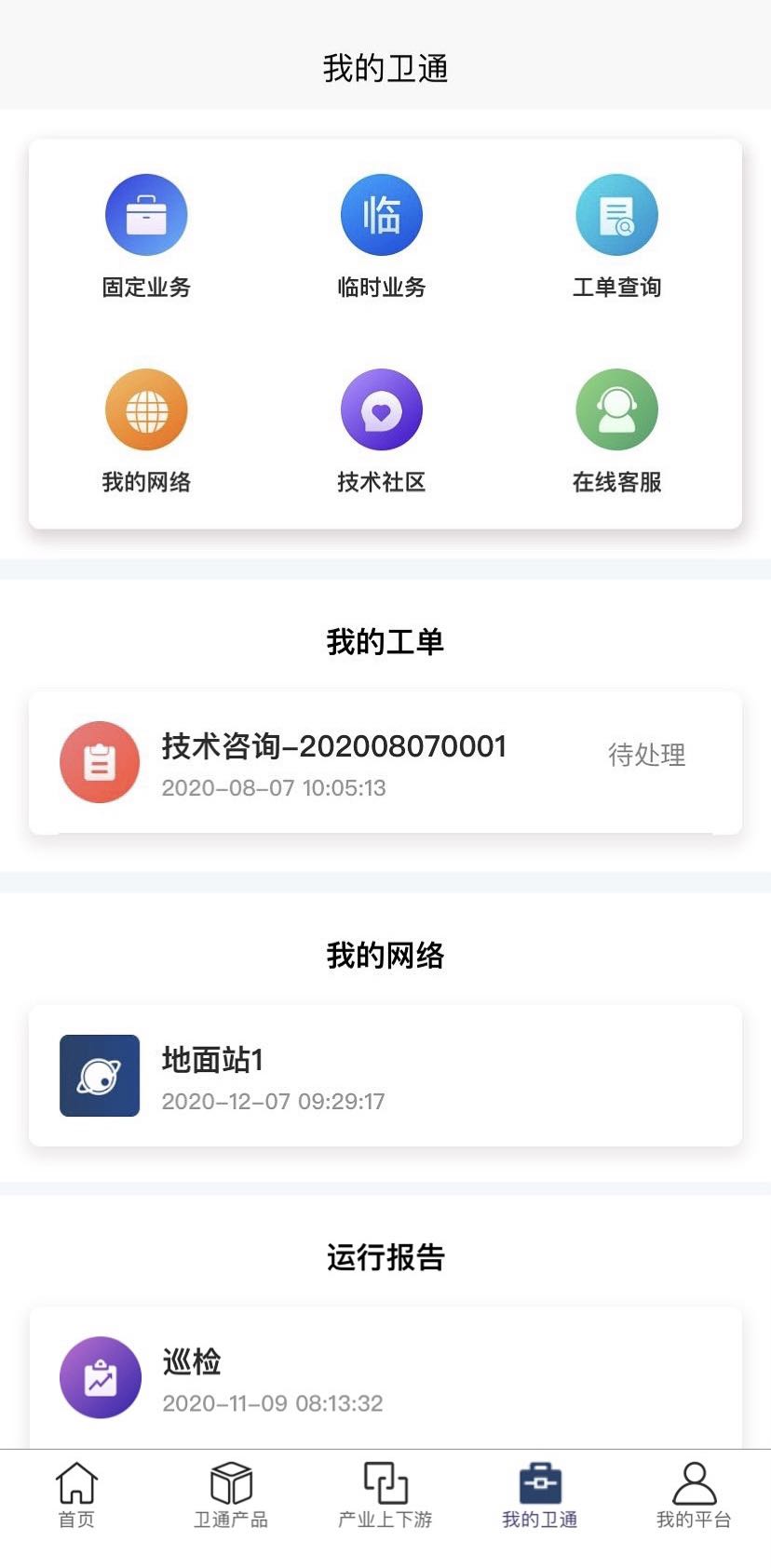The width and height of the screenshot is (771, 1568).
Task: Open 临时业务 shortcut
Action: (x=382, y=236)
